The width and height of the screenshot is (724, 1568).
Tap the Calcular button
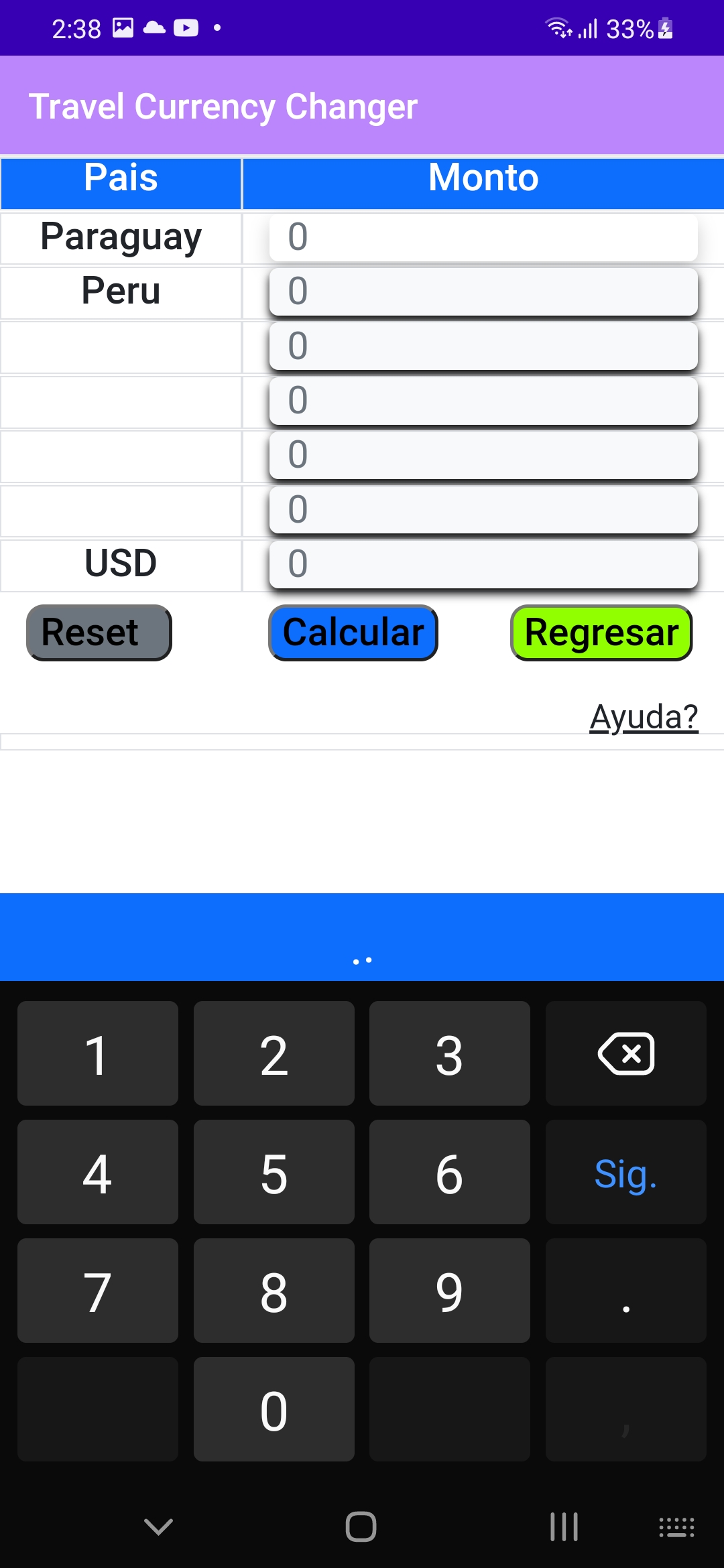tap(353, 633)
